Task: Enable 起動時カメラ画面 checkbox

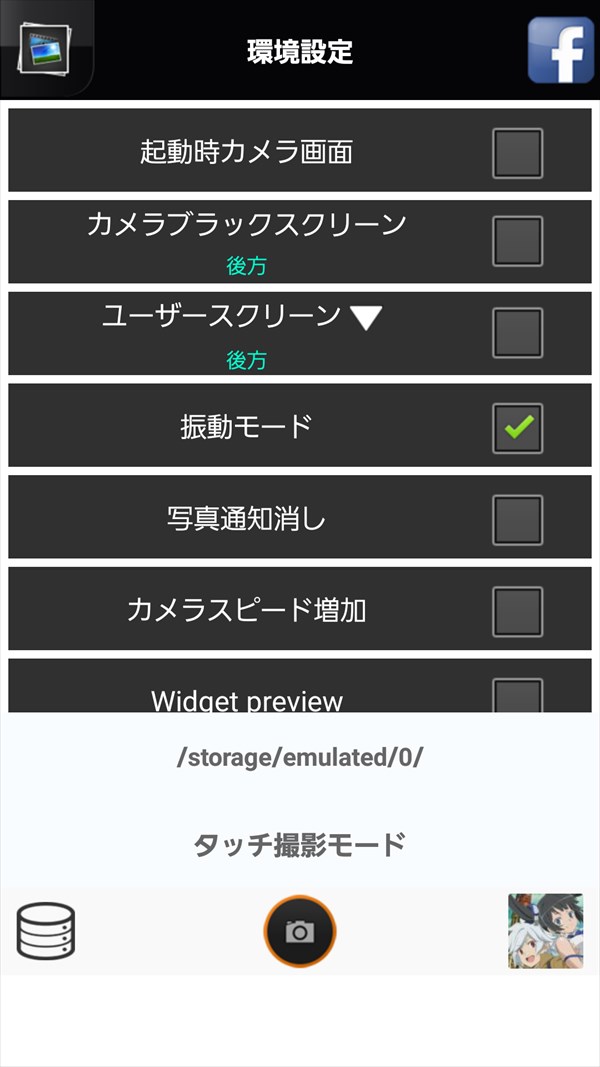Action: (x=518, y=153)
